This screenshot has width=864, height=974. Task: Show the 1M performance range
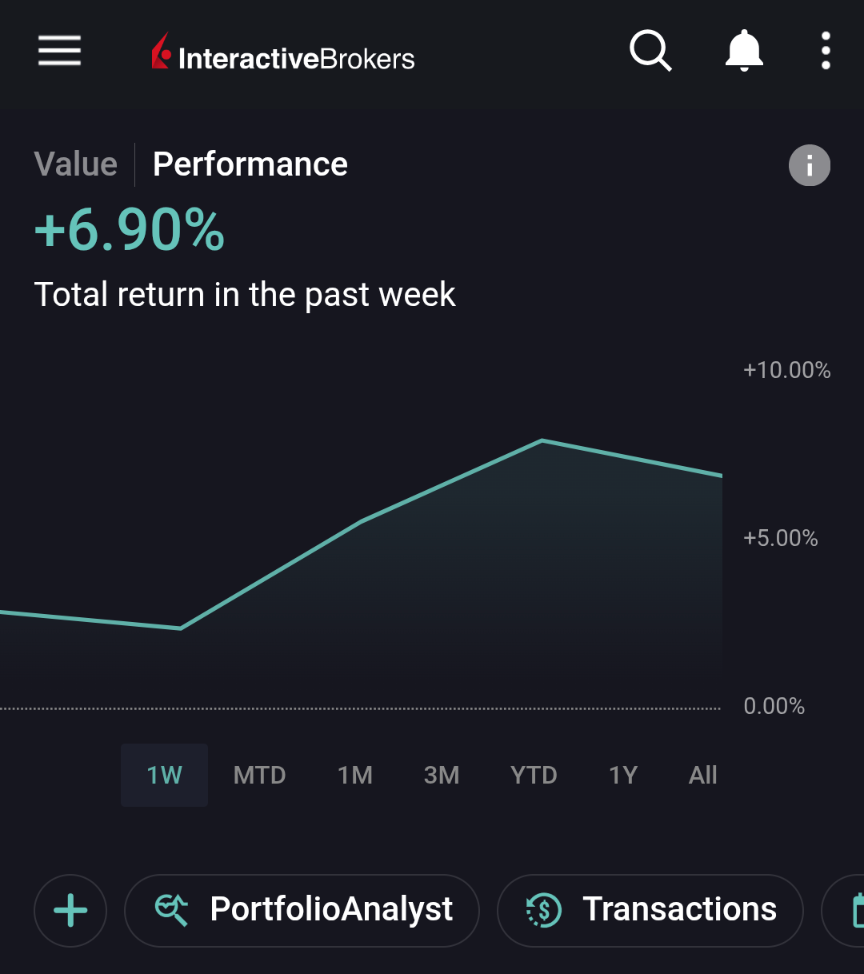pos(355,775)
